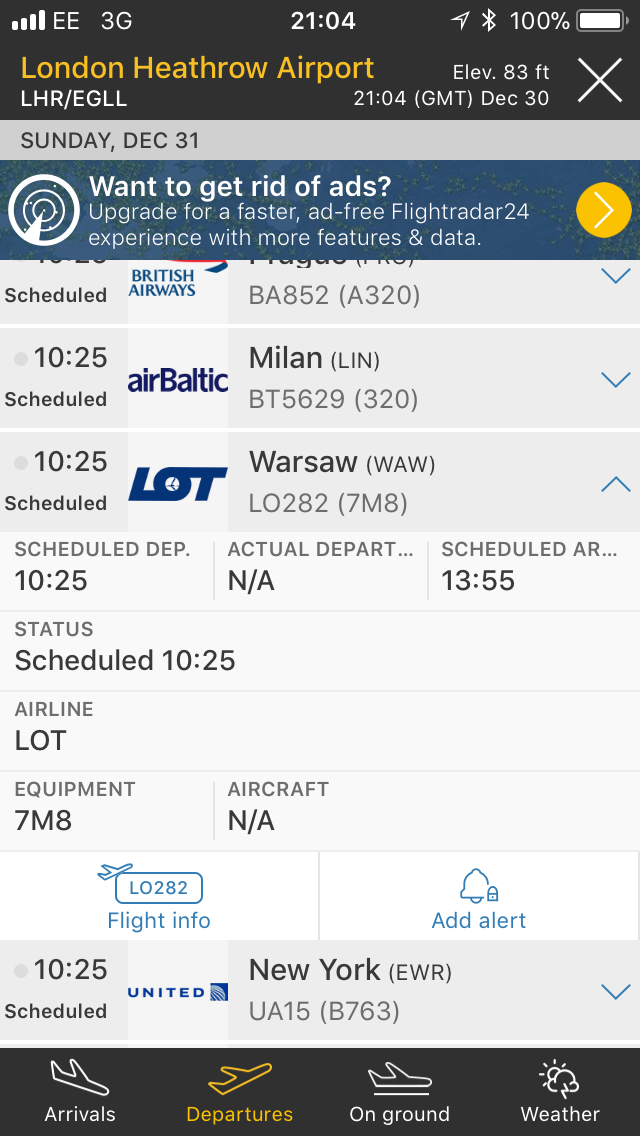Expand the New York UA15 flight row
640x1136 pixels.
click(614, 991)
